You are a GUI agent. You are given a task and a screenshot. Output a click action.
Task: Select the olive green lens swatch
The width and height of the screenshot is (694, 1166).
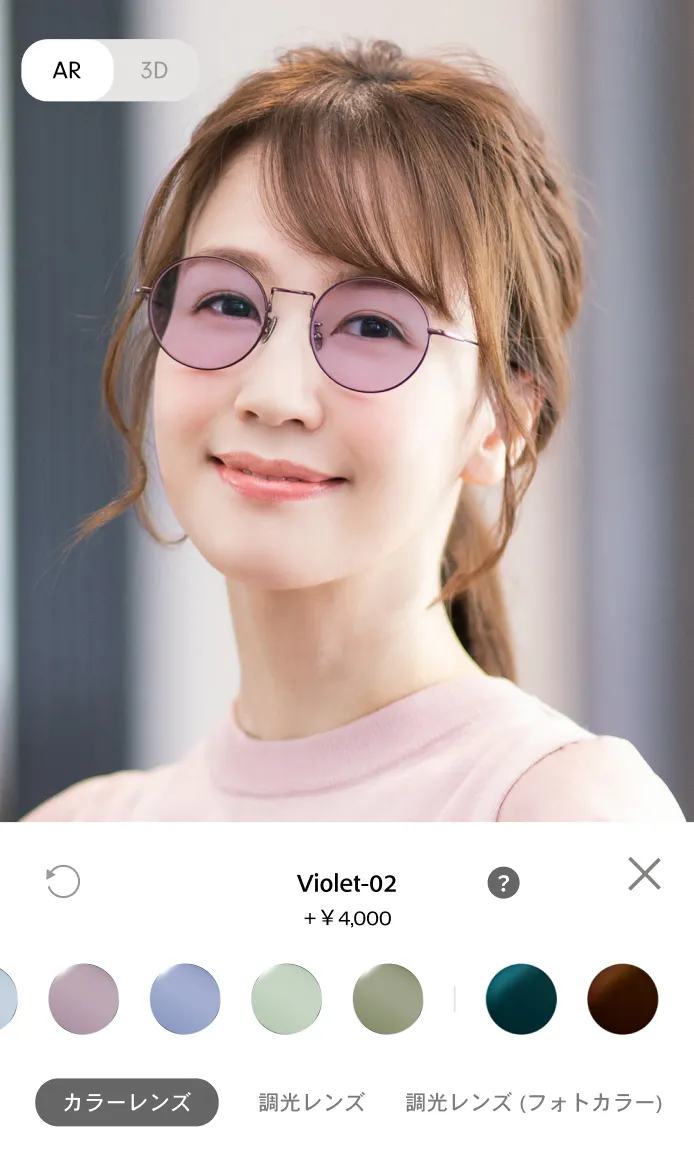click(388, 999)
